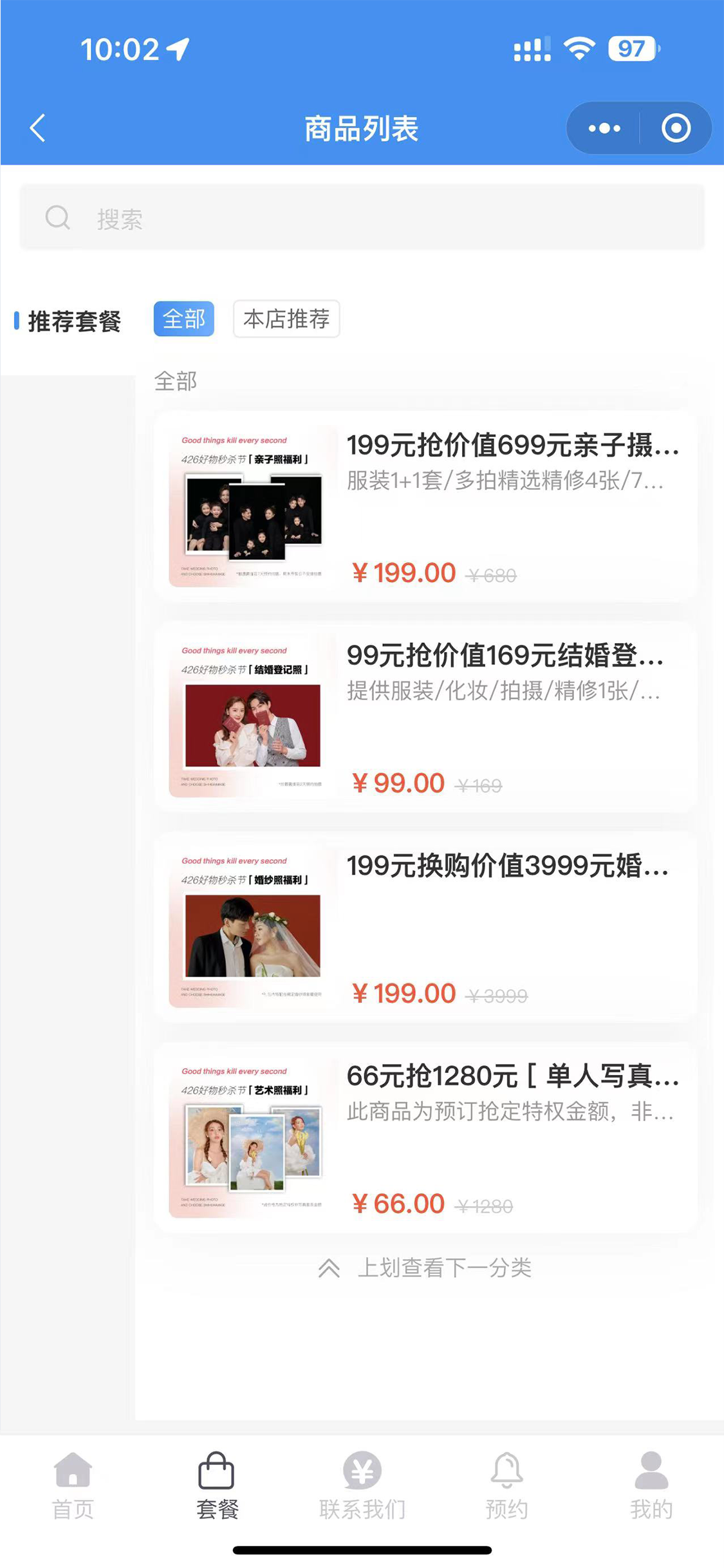Switch to the 首页 tab
Screen dimensions: 724x1568
[73, 1485]
